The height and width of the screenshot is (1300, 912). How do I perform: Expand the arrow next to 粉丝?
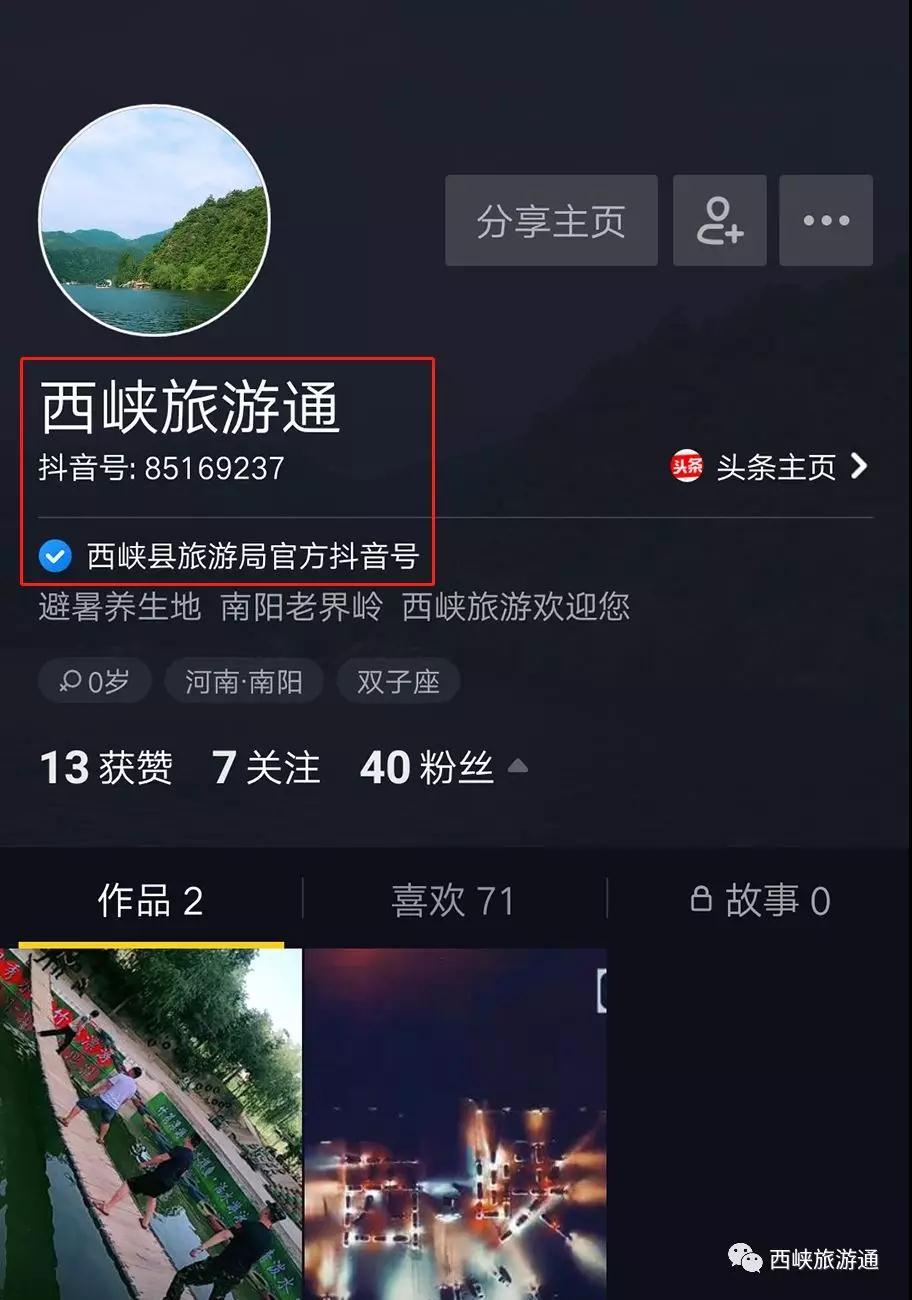click(518, 768)
